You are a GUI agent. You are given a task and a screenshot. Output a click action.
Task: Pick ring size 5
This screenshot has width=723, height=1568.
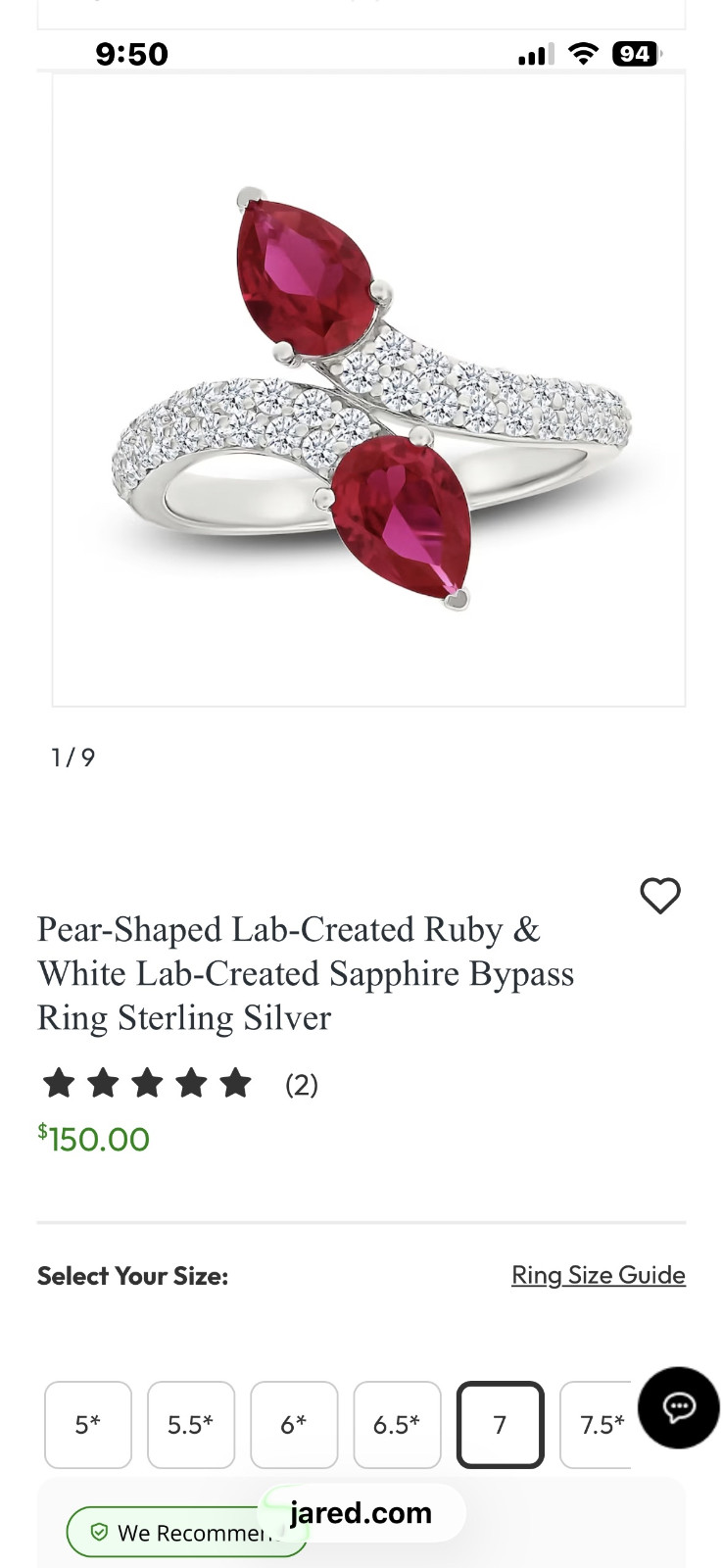[x=88, y=1425]
